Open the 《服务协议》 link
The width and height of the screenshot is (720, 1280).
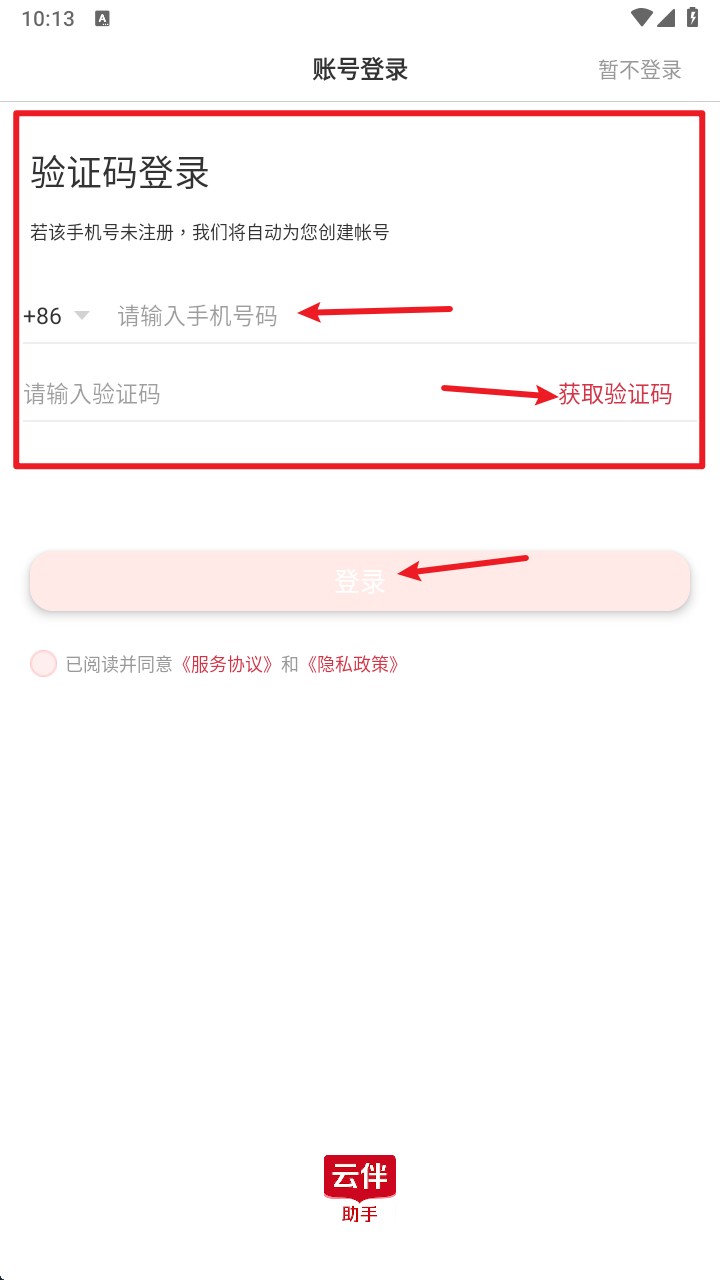[225, 664]
